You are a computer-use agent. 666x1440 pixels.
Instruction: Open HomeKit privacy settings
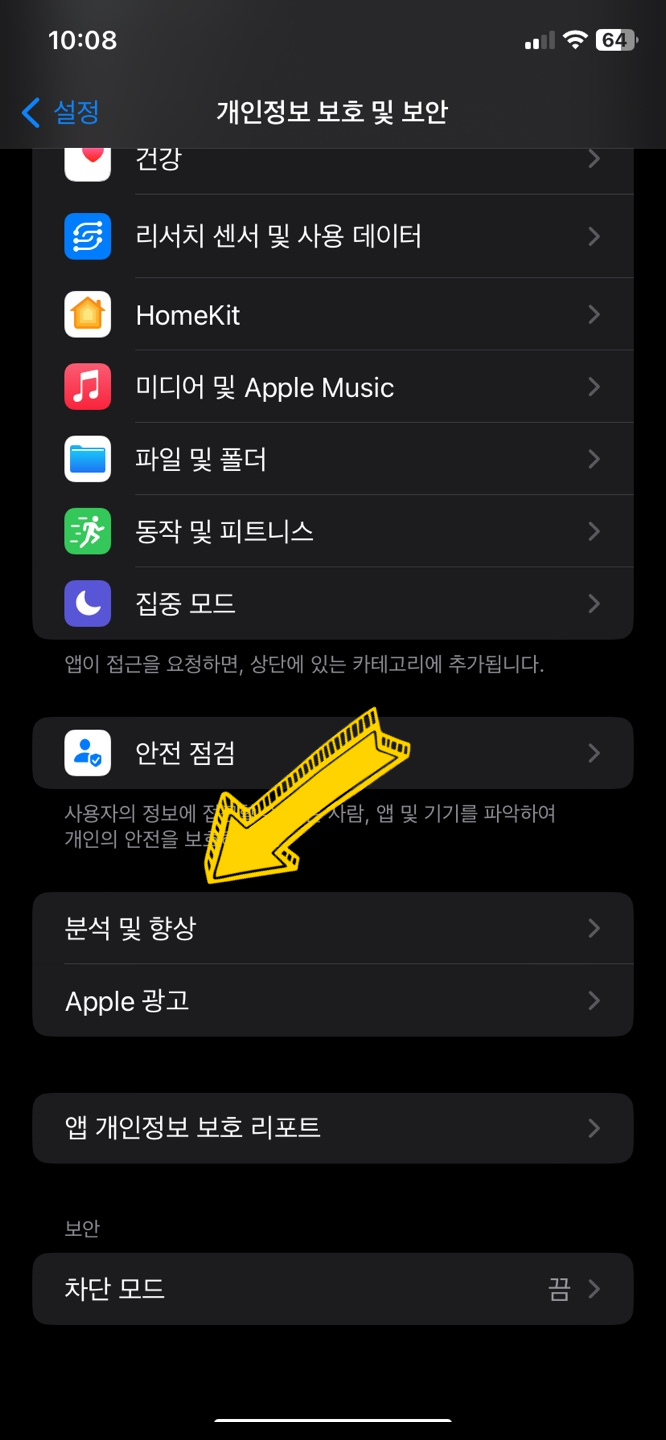point(333,314)
